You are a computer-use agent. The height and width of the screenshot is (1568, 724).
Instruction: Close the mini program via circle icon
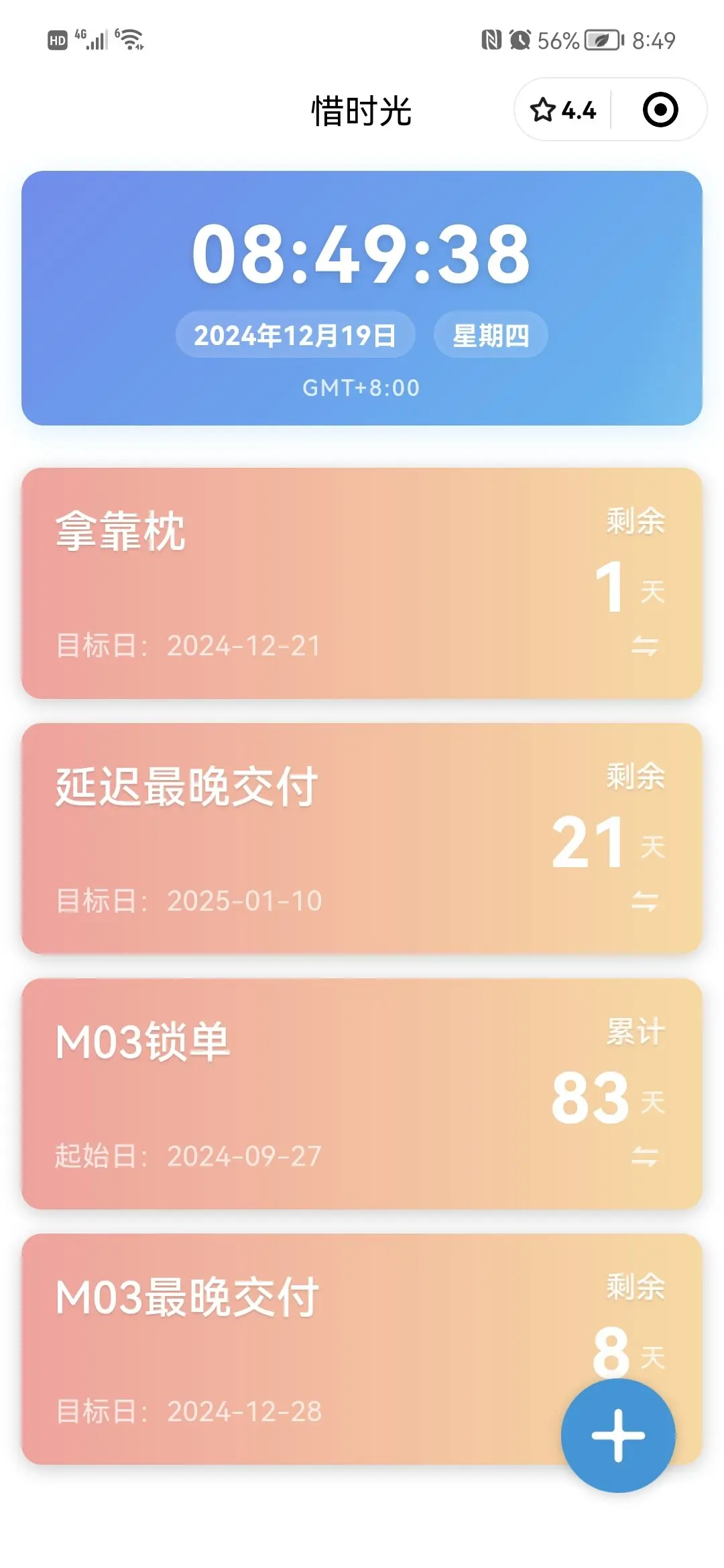coord(660,110)
